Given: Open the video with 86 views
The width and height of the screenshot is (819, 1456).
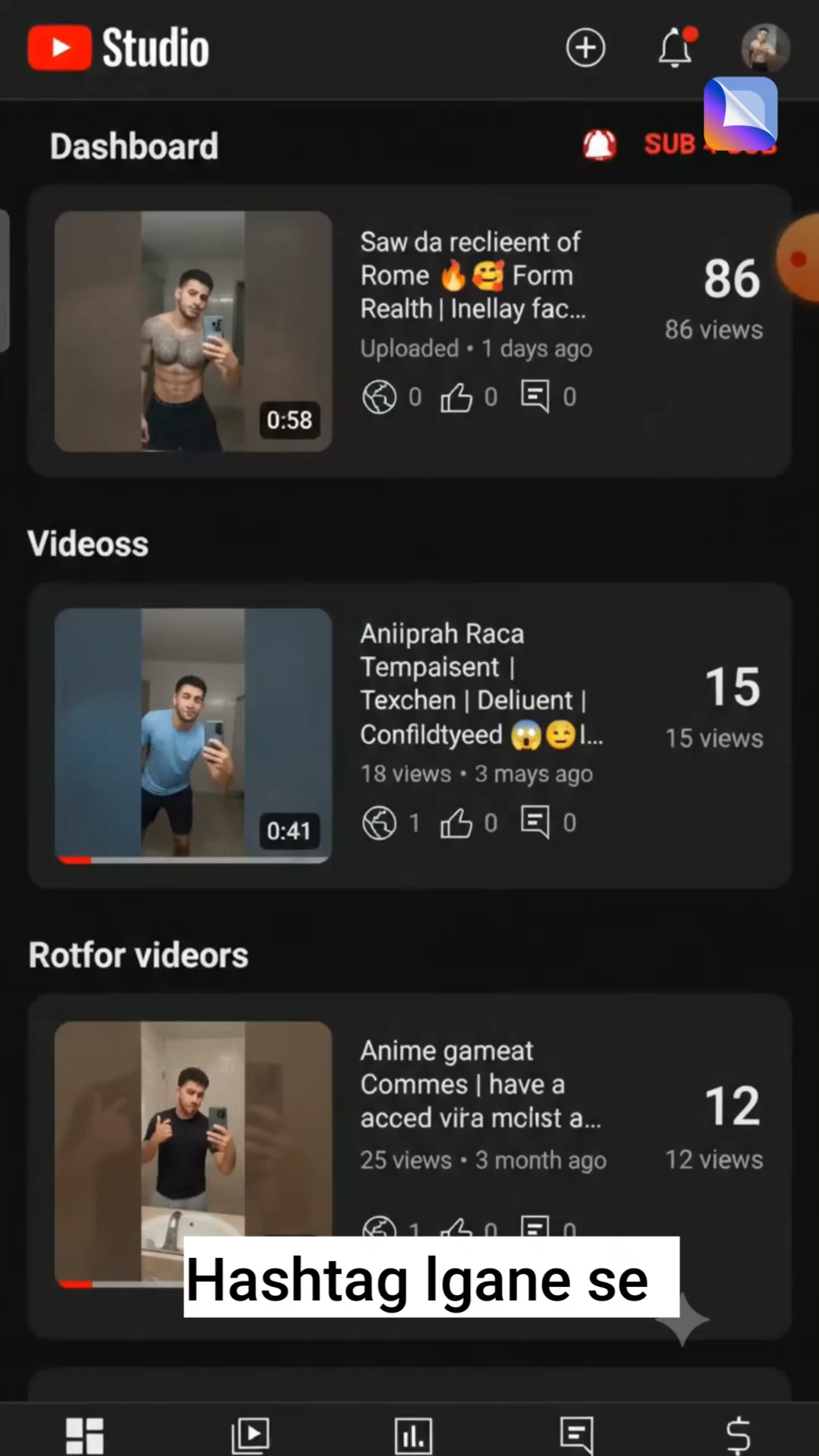Looking at the screenshot, I should 409,331.
